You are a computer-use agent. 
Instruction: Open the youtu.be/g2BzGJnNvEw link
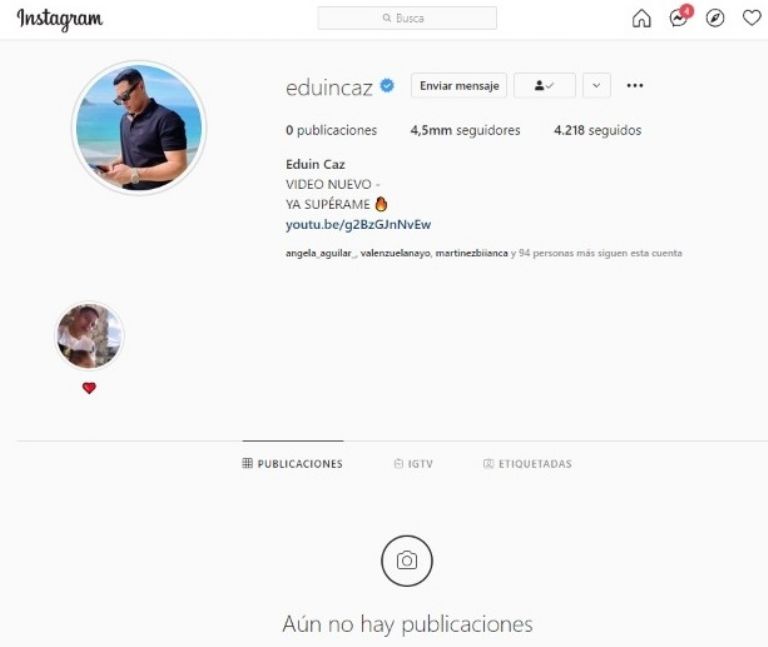pos(358,224)
